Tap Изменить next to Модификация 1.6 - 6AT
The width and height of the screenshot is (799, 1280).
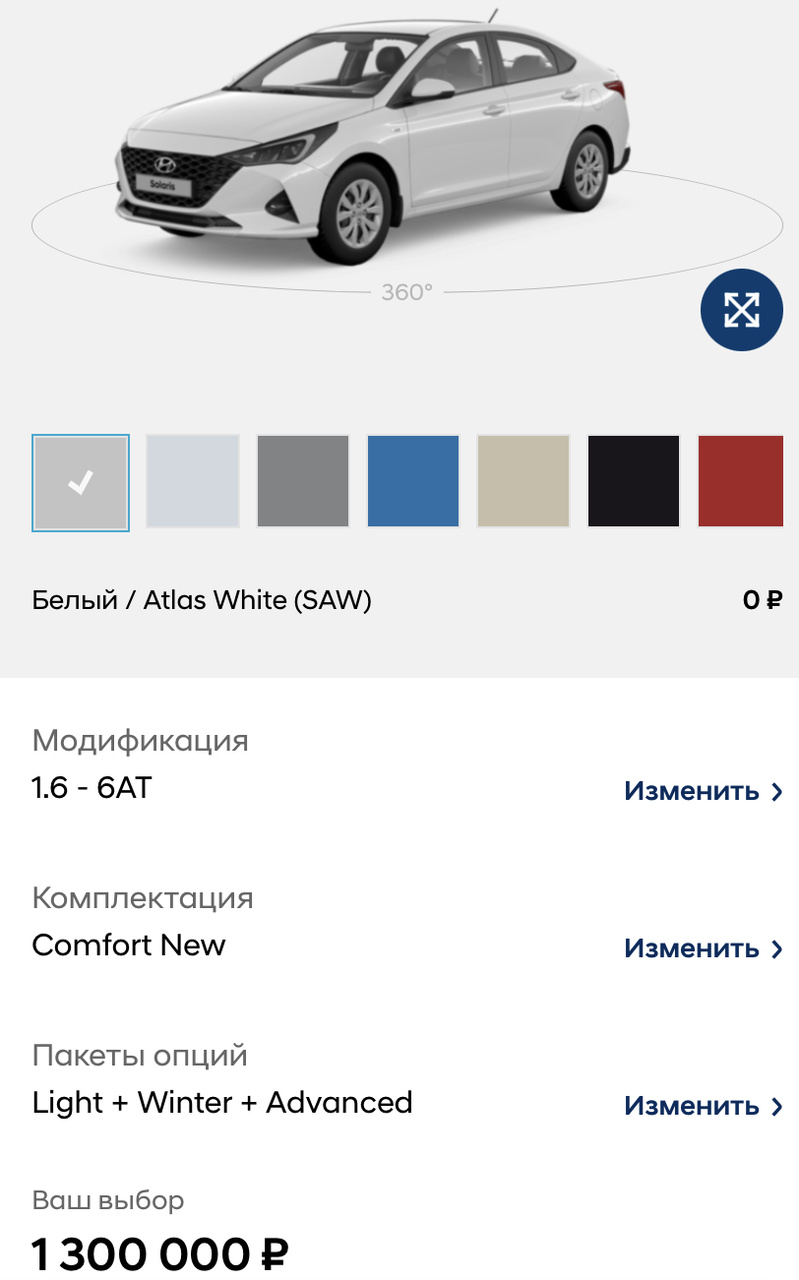704,791
